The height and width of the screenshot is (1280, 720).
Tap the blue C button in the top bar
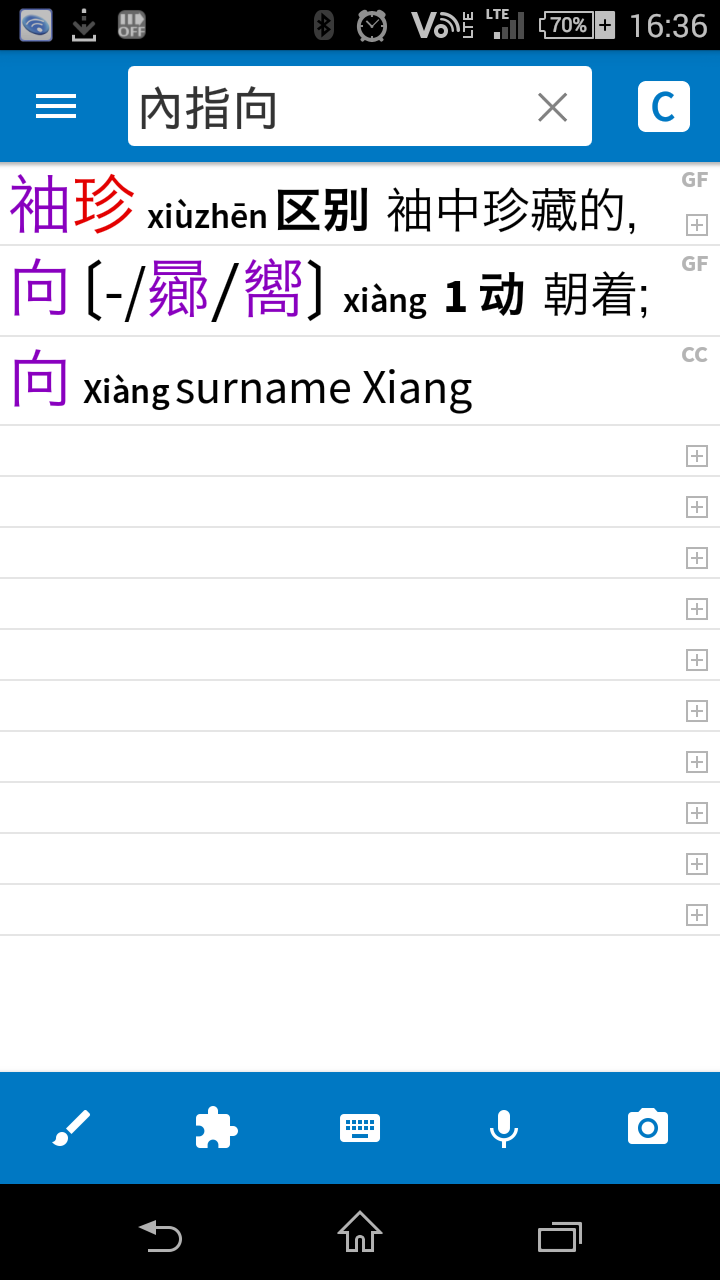664,106
